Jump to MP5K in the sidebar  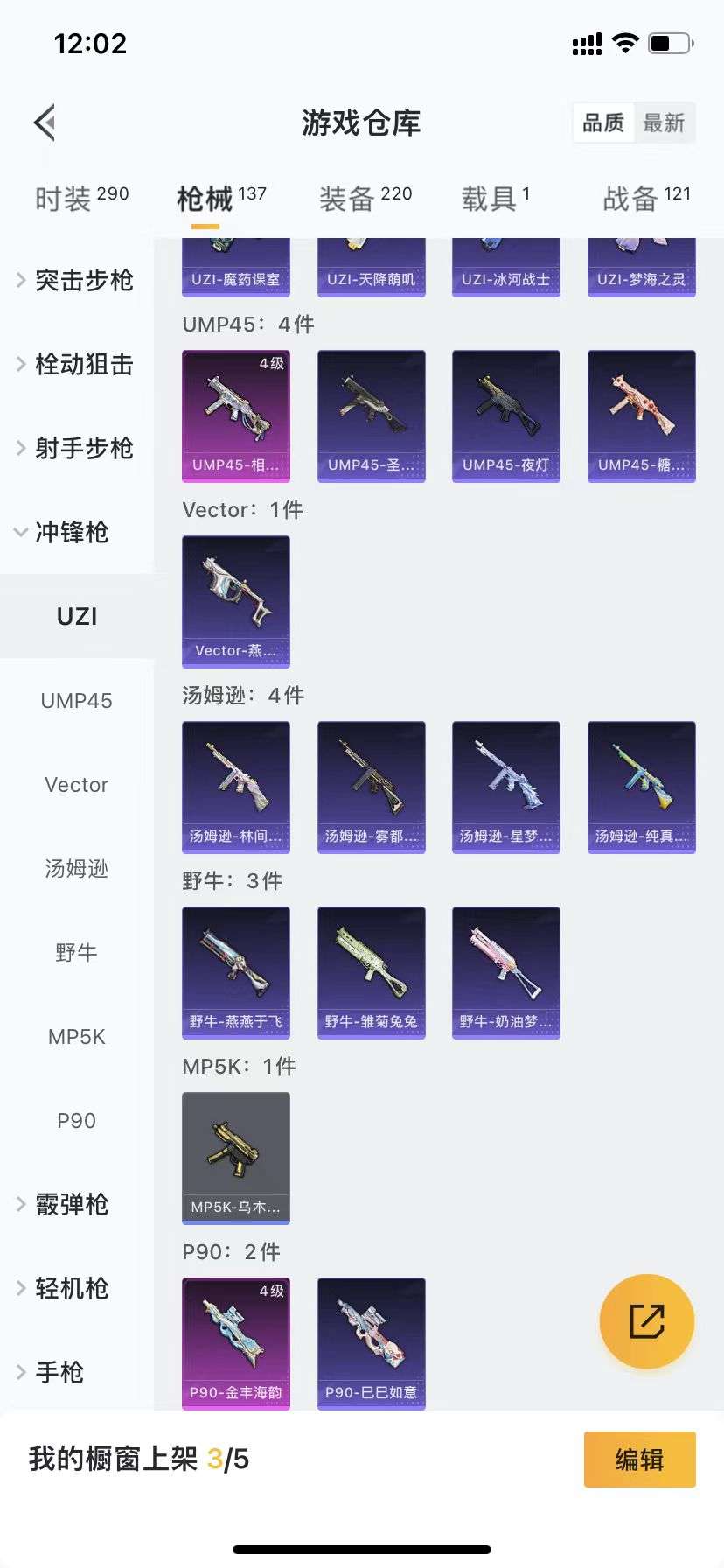[76, 1036]
